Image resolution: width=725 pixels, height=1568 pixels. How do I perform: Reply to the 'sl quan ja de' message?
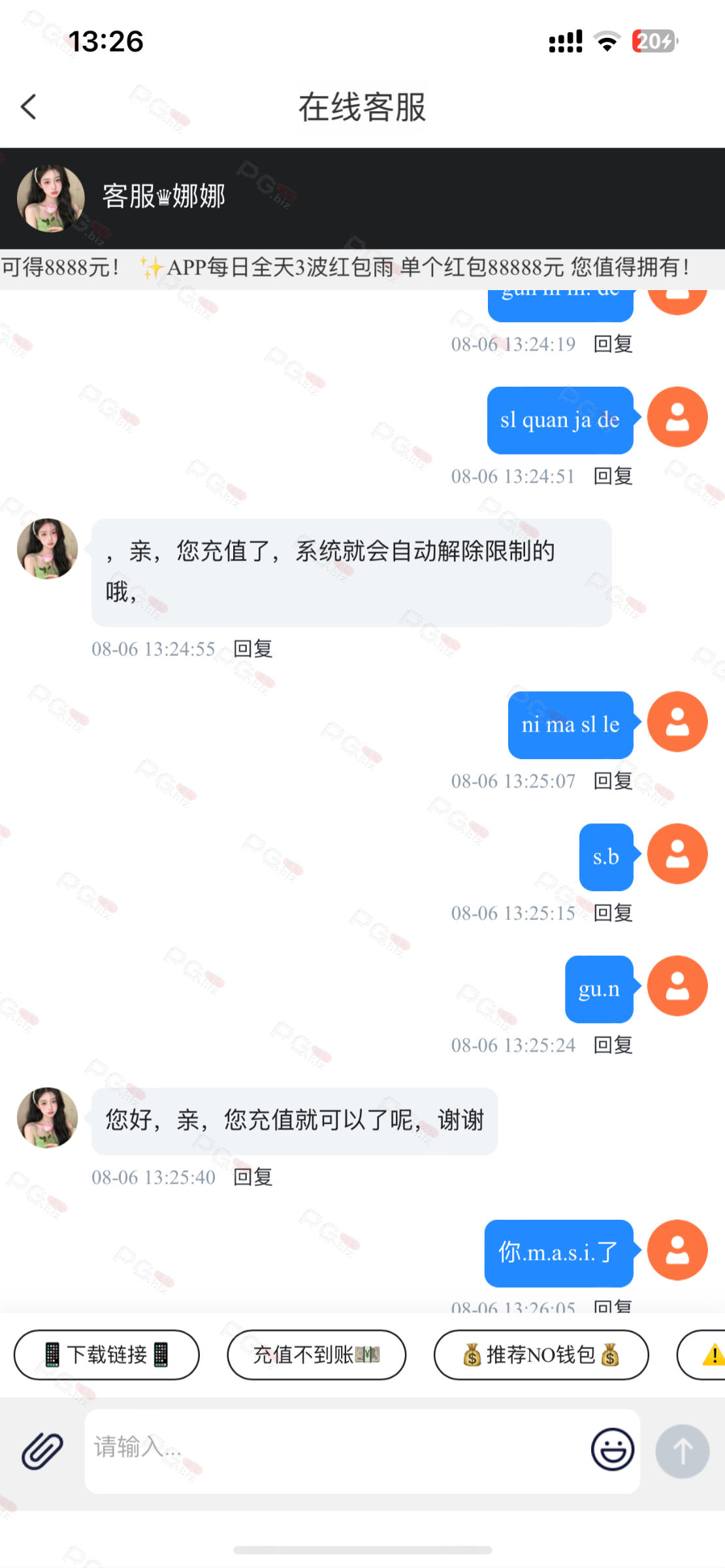pyautogui.click(x=613, y=476)
